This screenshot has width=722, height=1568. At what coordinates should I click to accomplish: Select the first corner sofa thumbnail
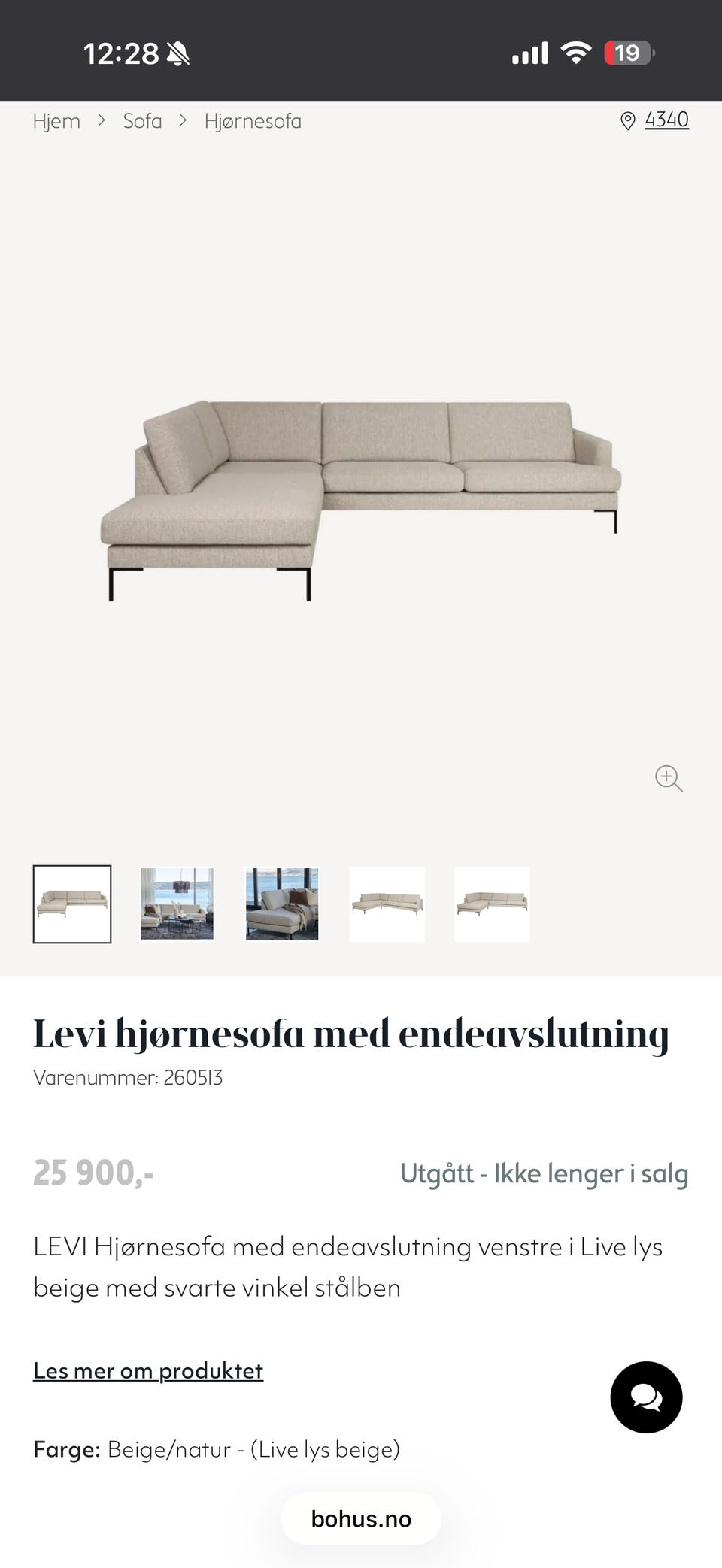(72, 904)
